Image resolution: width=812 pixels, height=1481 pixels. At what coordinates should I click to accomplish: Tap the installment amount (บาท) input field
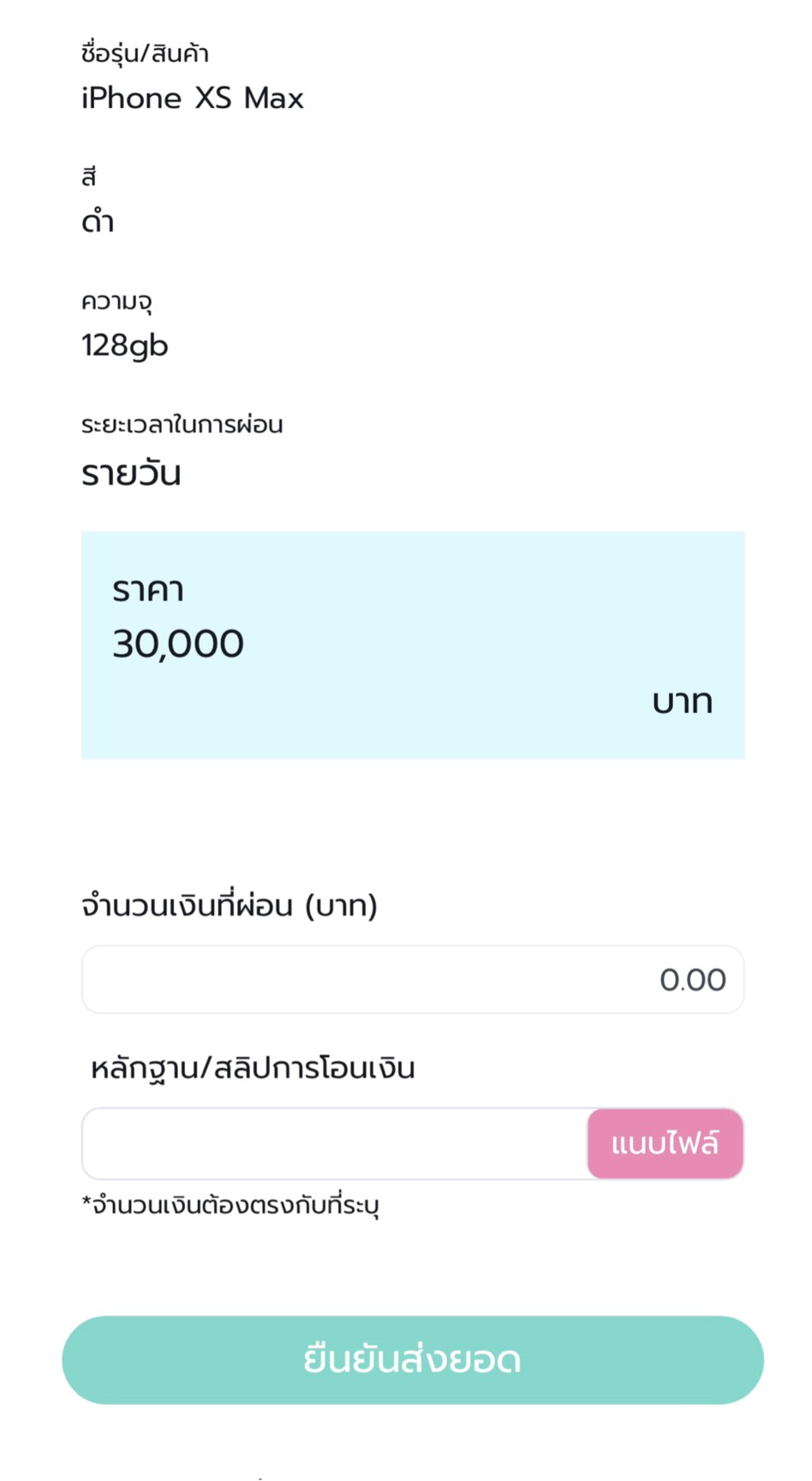412,980
